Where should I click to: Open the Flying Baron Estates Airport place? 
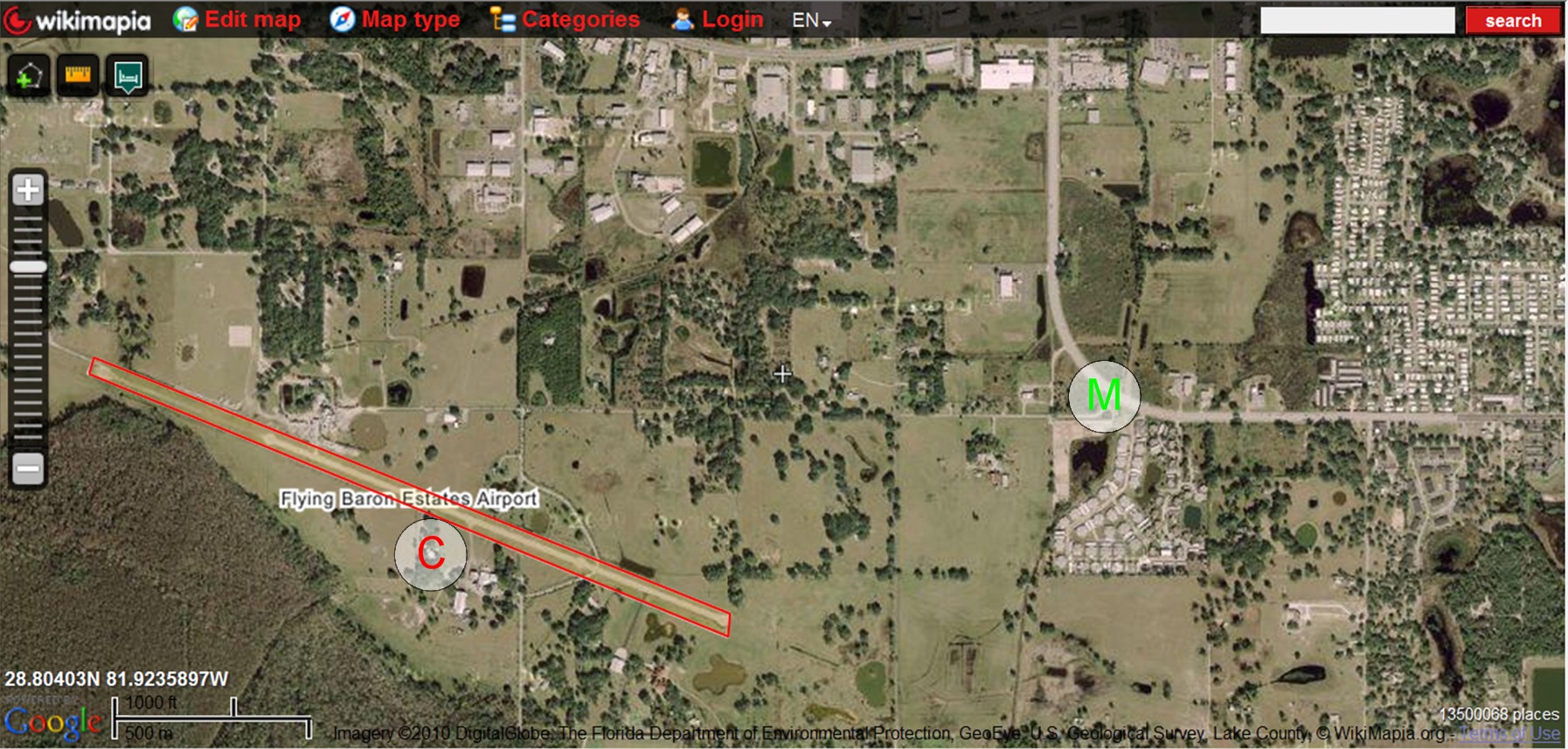pyautogui.click(x=408, y=499)
